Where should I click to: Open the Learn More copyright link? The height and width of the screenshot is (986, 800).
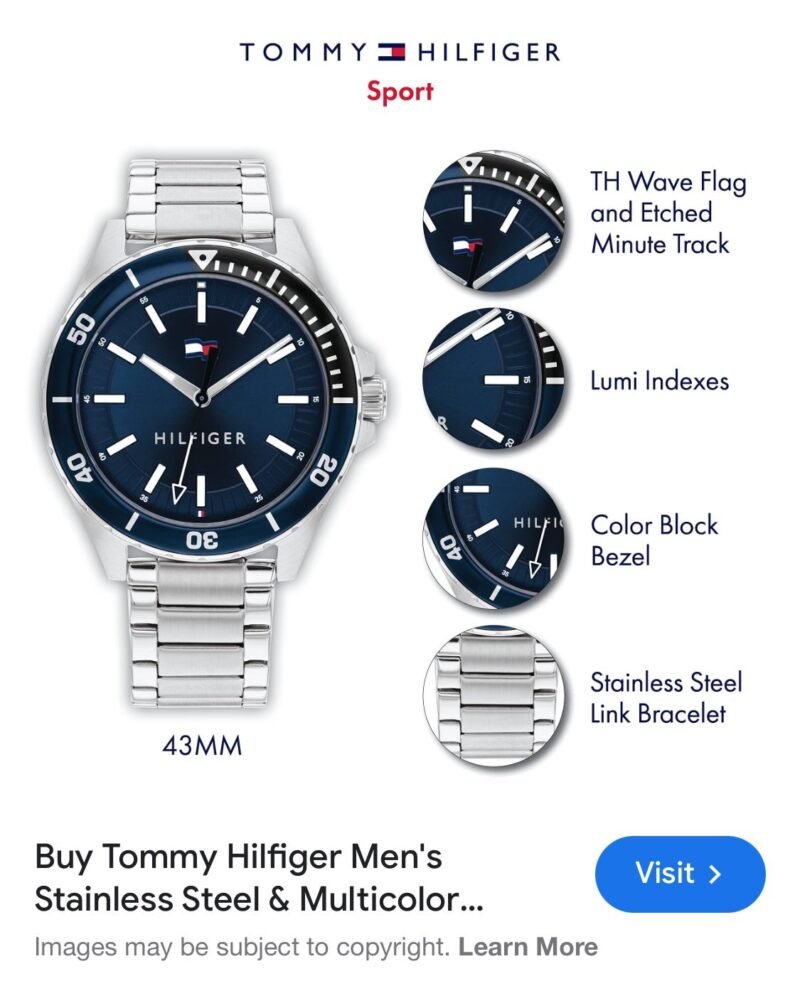527,946
